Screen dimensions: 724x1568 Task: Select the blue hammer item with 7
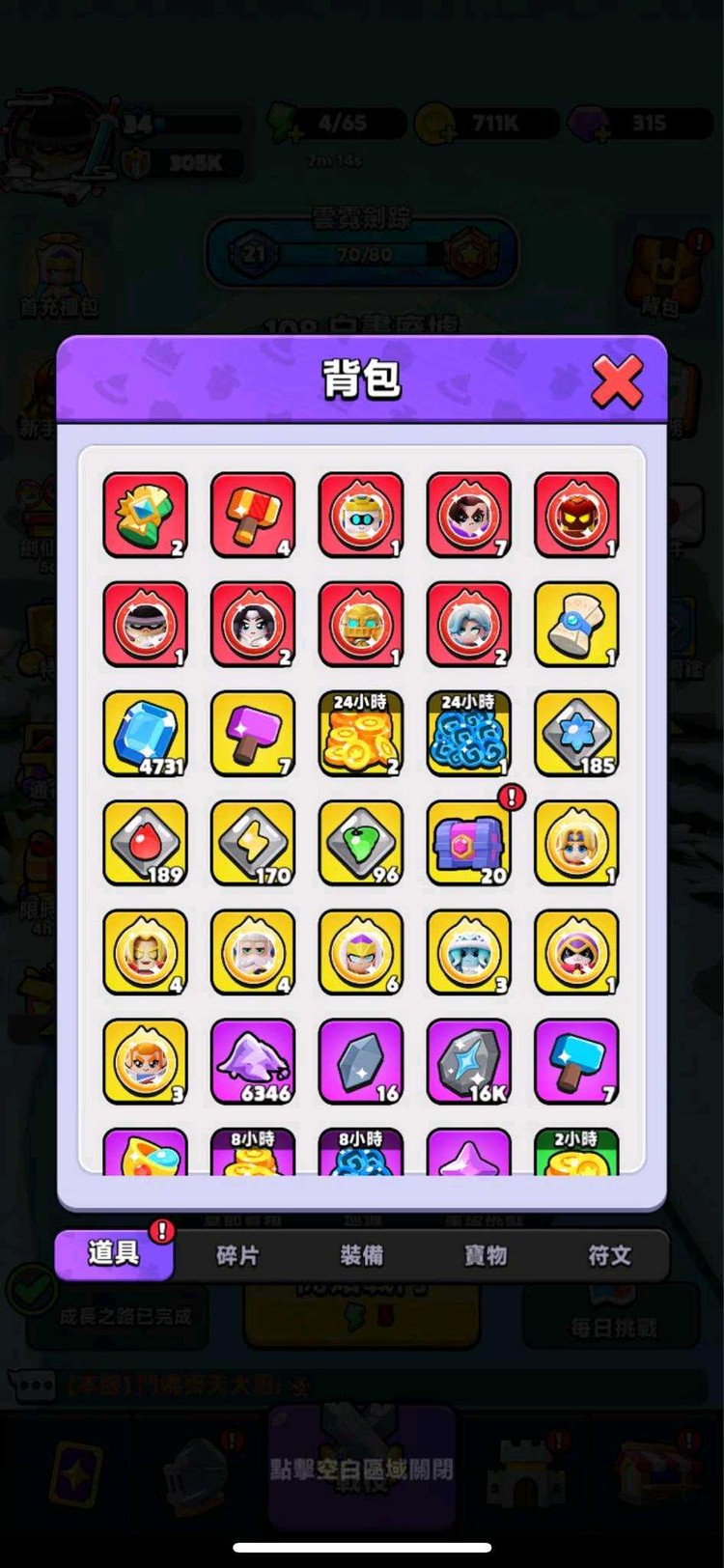pyautogui.click(x=576, y=1061)
